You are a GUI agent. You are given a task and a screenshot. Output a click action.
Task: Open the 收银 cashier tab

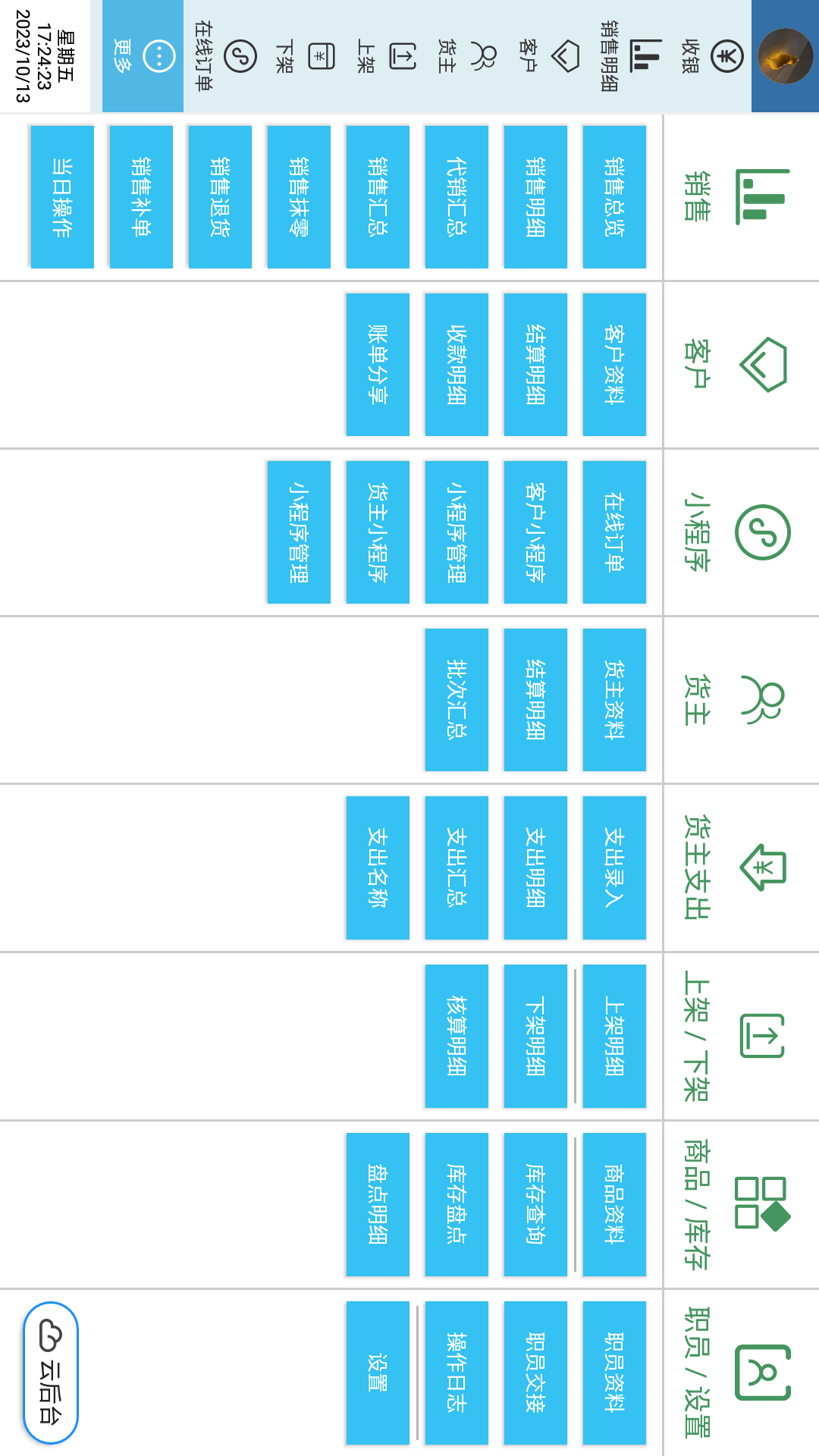pos(709,56)
